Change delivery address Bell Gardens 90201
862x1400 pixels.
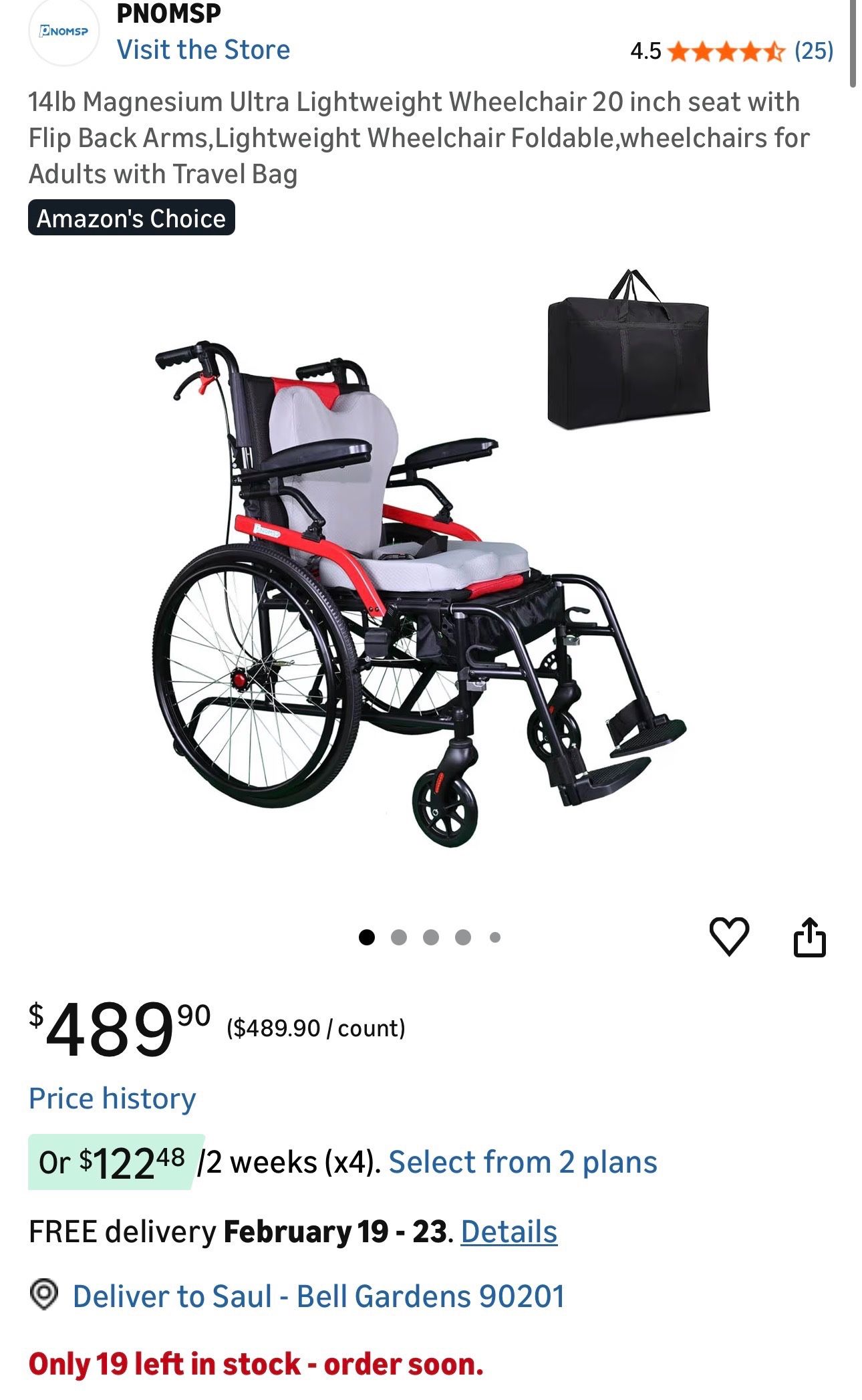(318, 1296)
